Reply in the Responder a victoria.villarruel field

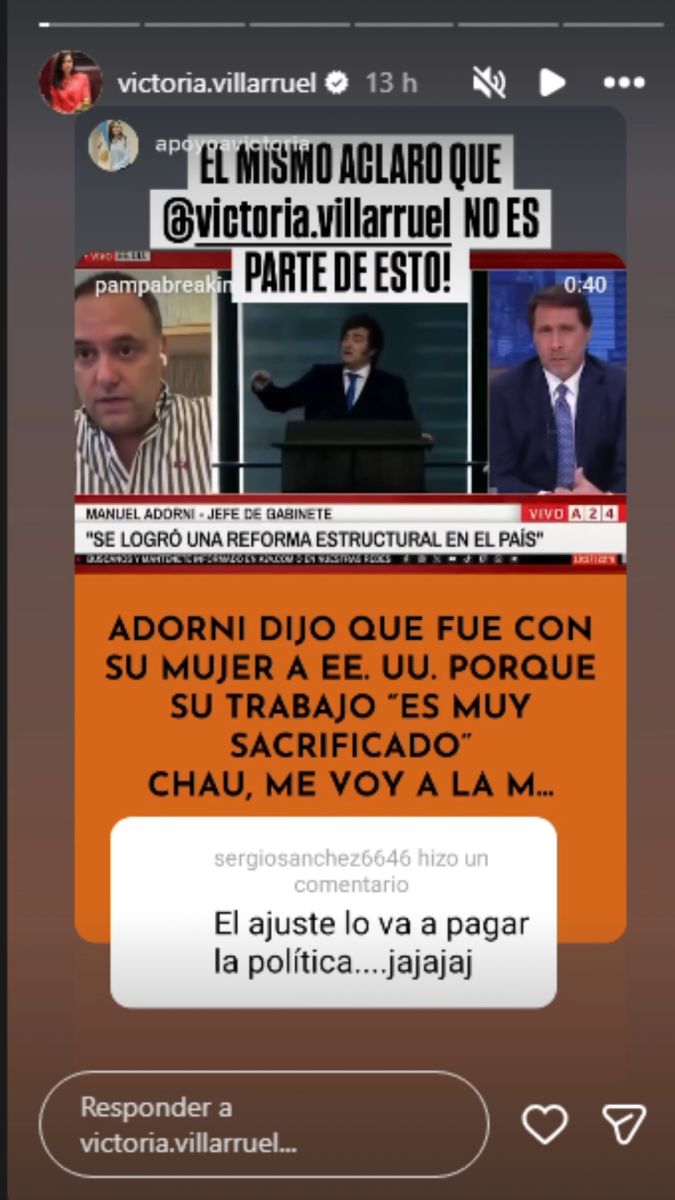pyautogui.click(x=263, y=1123)
